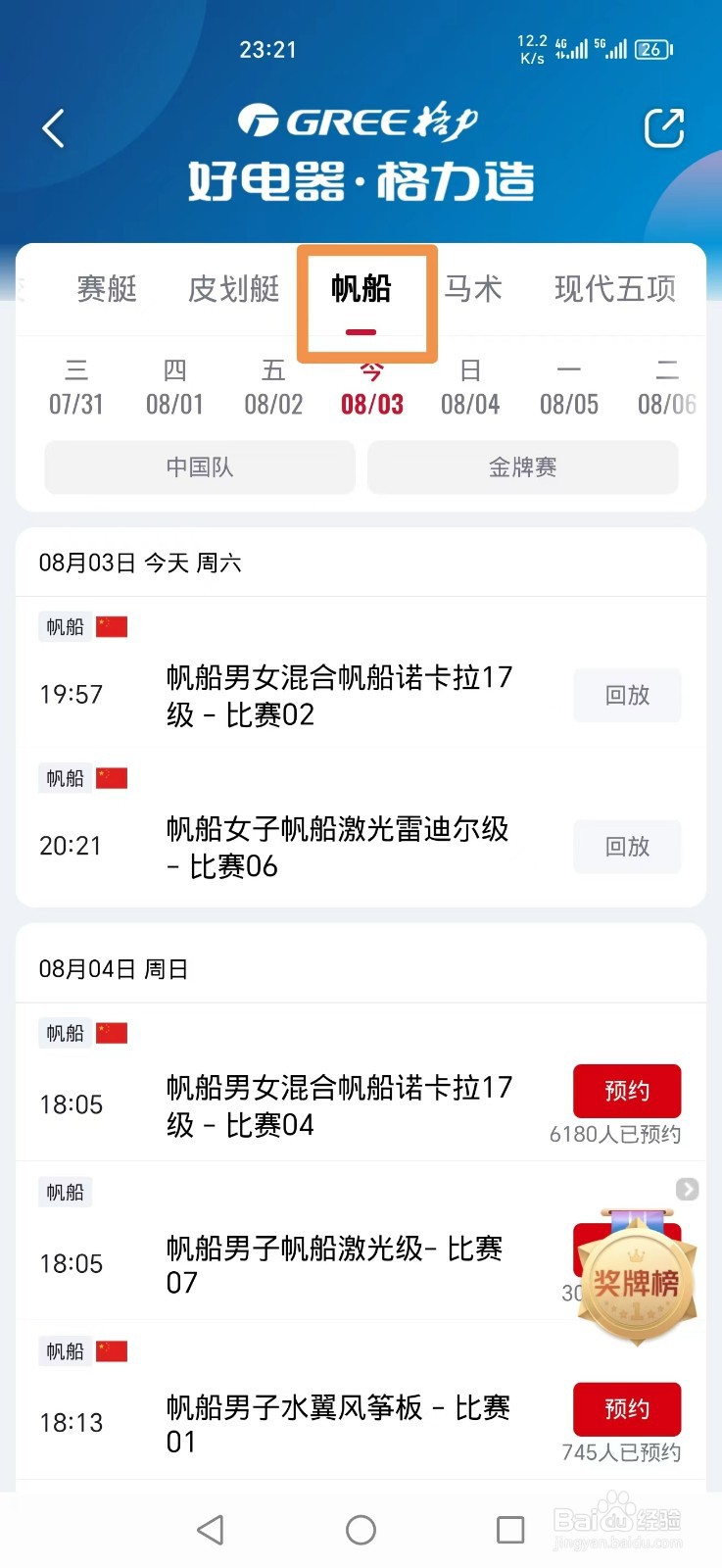Reserve 男子水翼风筝板 比赛01
Image resolution: width=722 pixels, height=1568 pixels.
point(627,1409)
